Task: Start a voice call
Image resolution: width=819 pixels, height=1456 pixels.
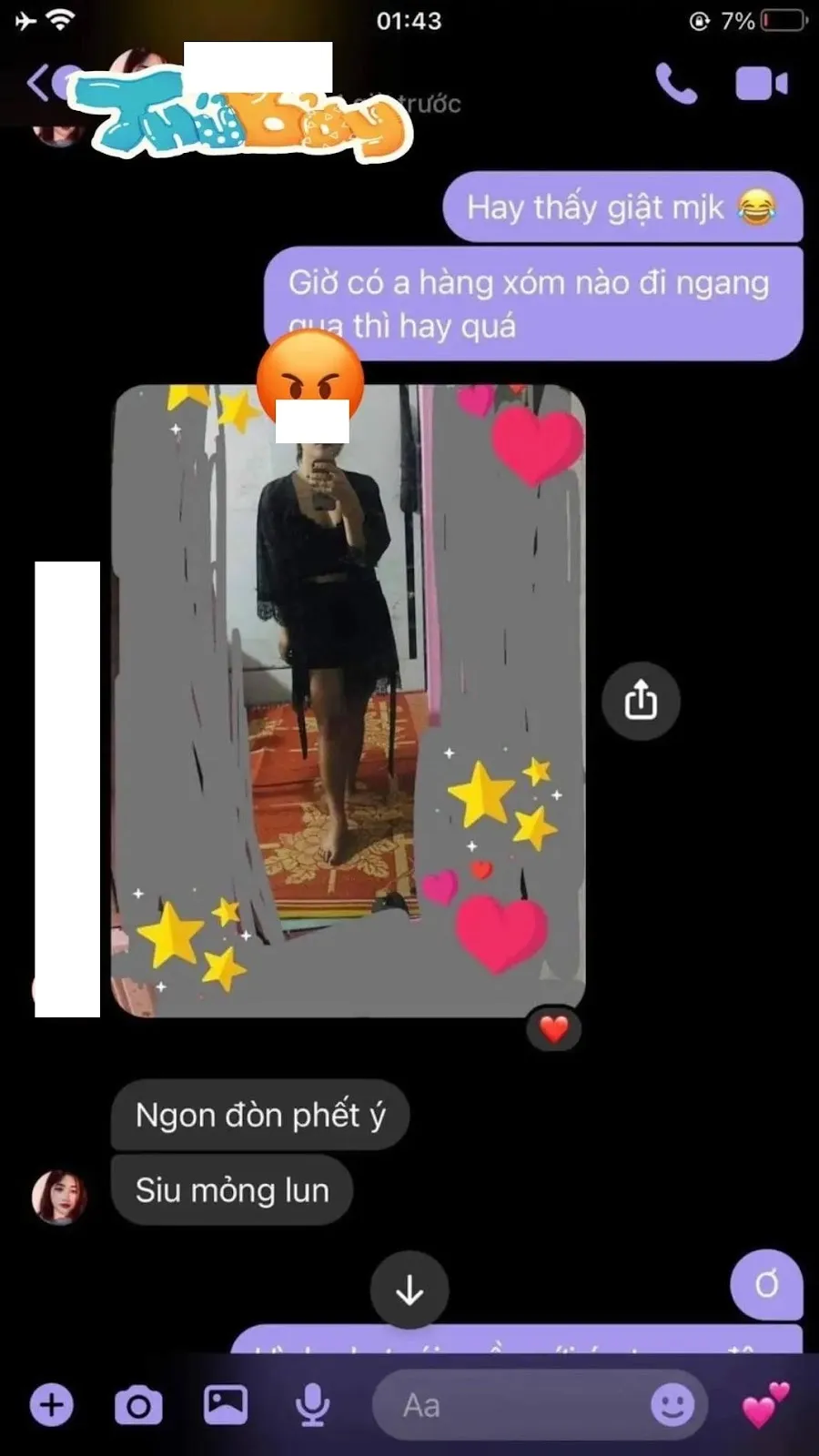Action: pos(676,85)
